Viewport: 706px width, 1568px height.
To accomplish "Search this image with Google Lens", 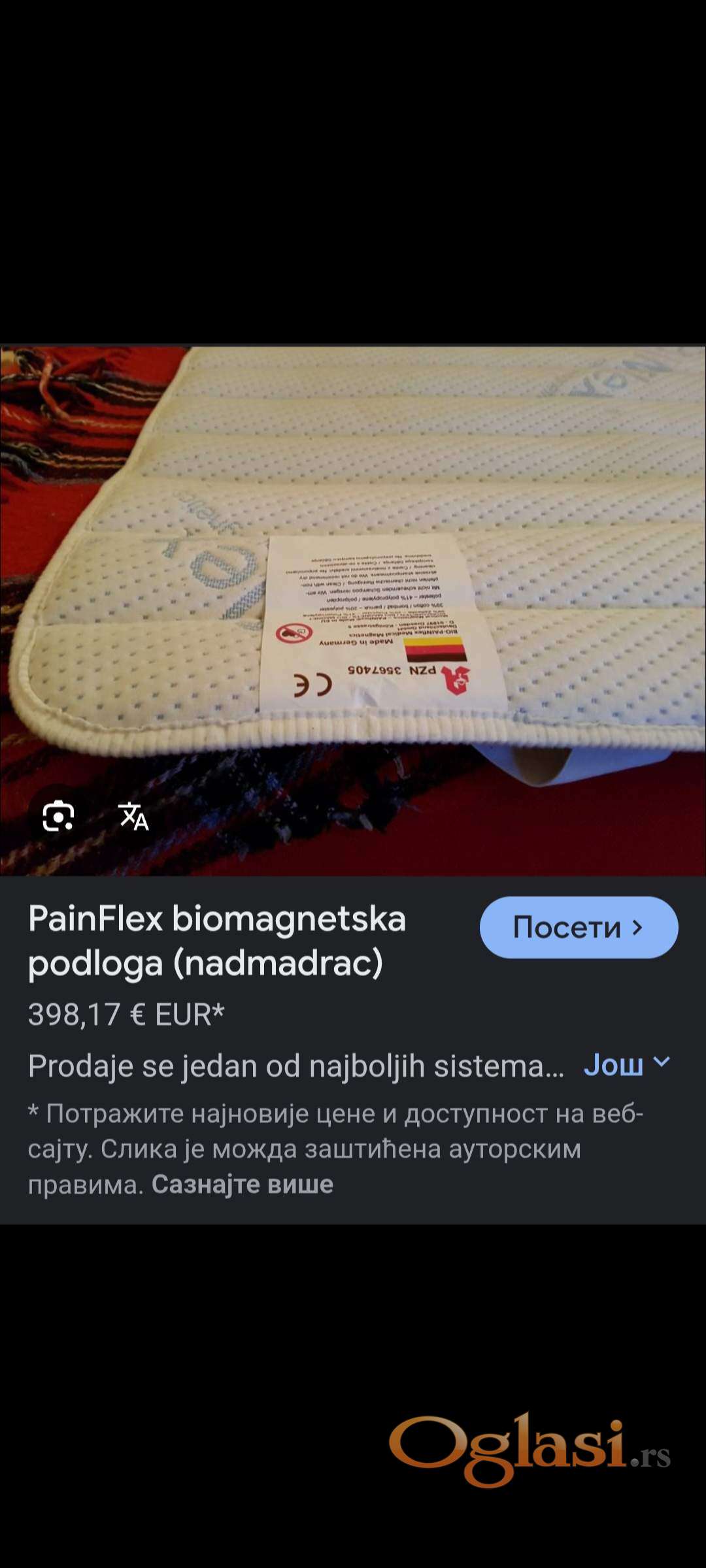I will pos(59,817).
